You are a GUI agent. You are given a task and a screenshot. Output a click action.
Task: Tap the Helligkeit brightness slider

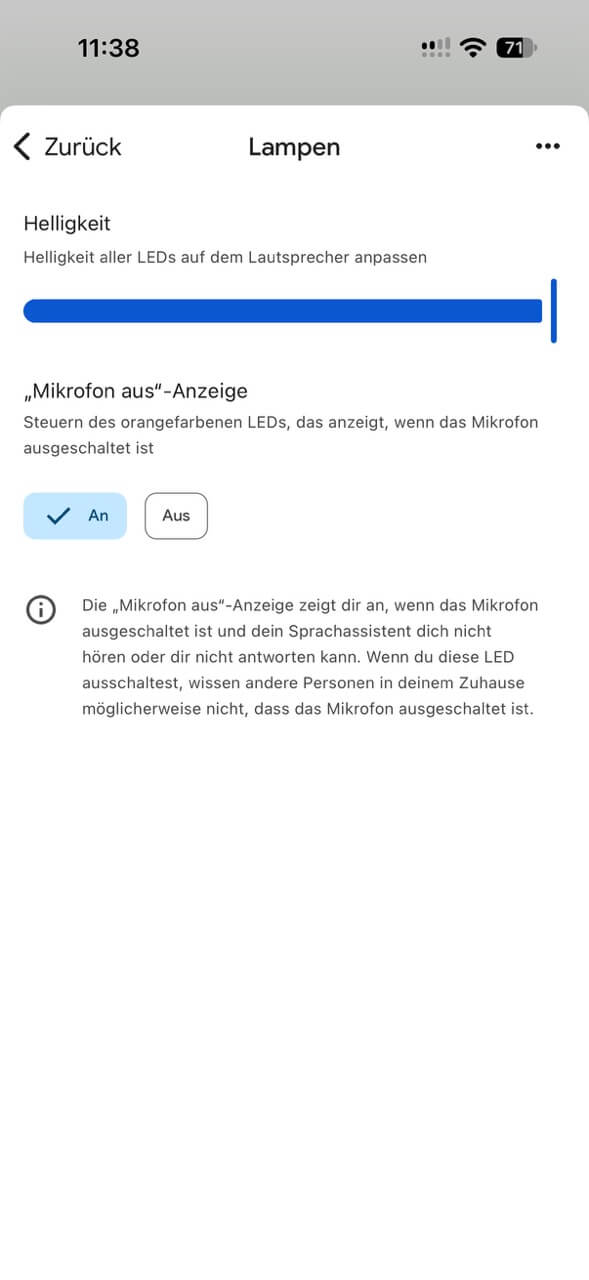[290, 311]
